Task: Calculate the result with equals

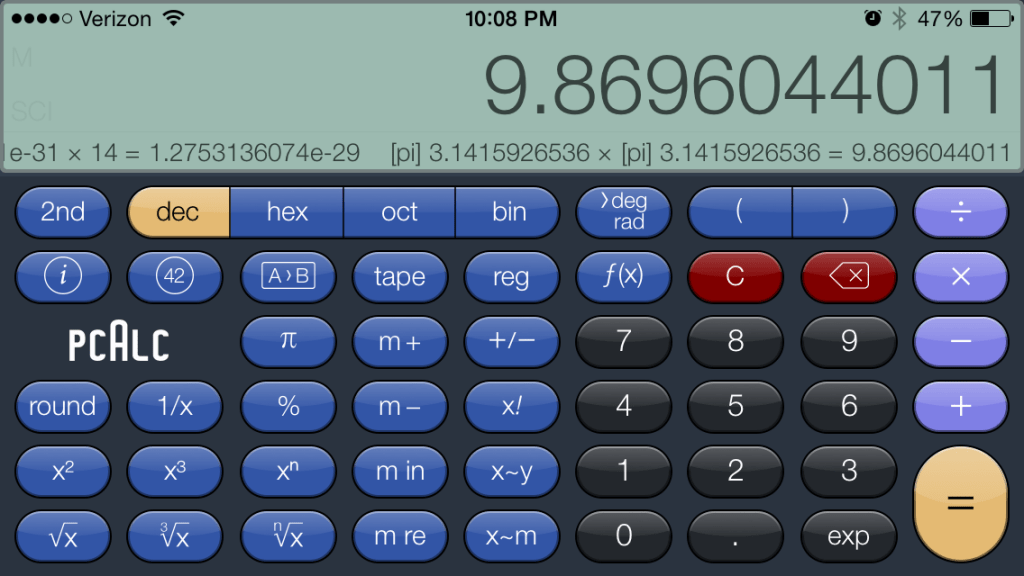Action: pyautogui.click(x=960, y=504)
